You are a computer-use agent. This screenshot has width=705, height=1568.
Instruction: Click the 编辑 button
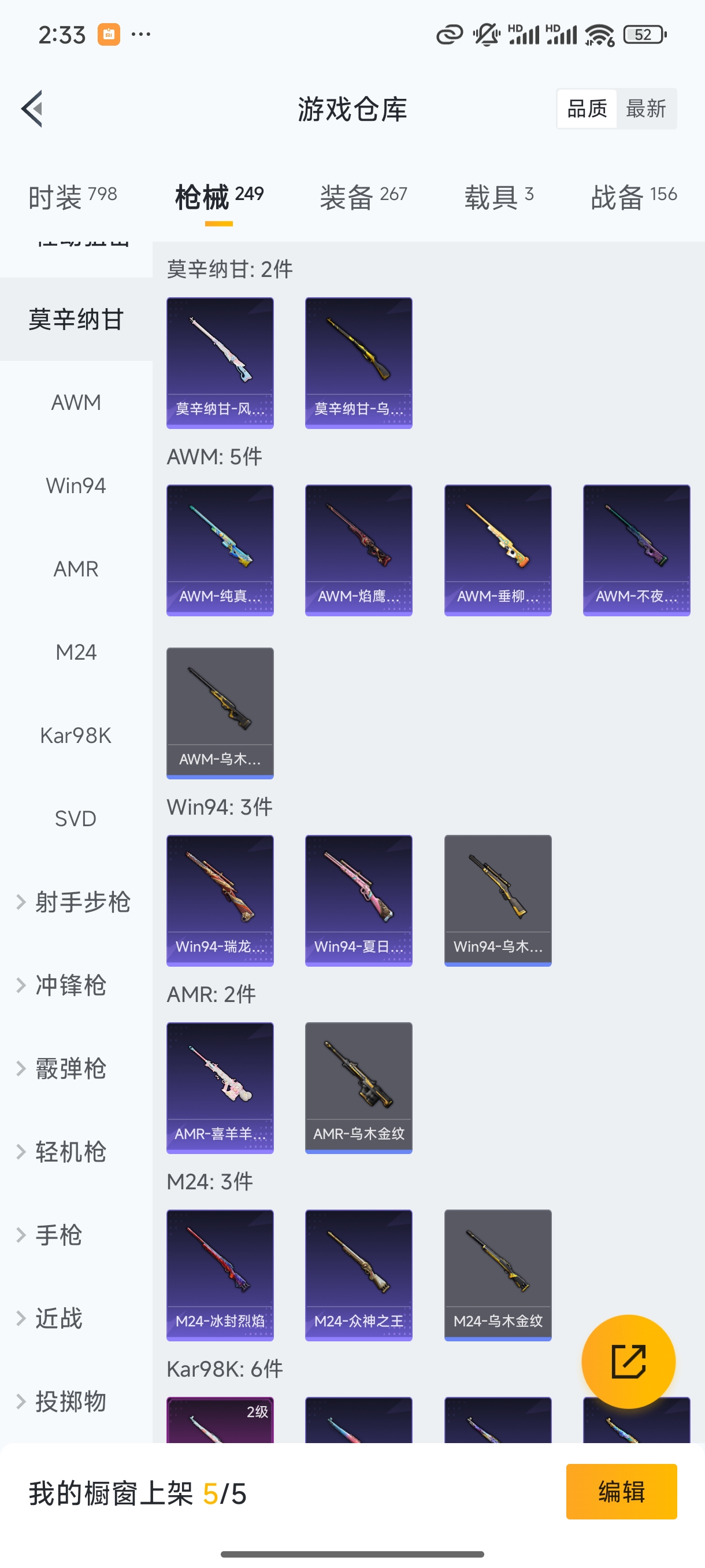coord(622,1491)
